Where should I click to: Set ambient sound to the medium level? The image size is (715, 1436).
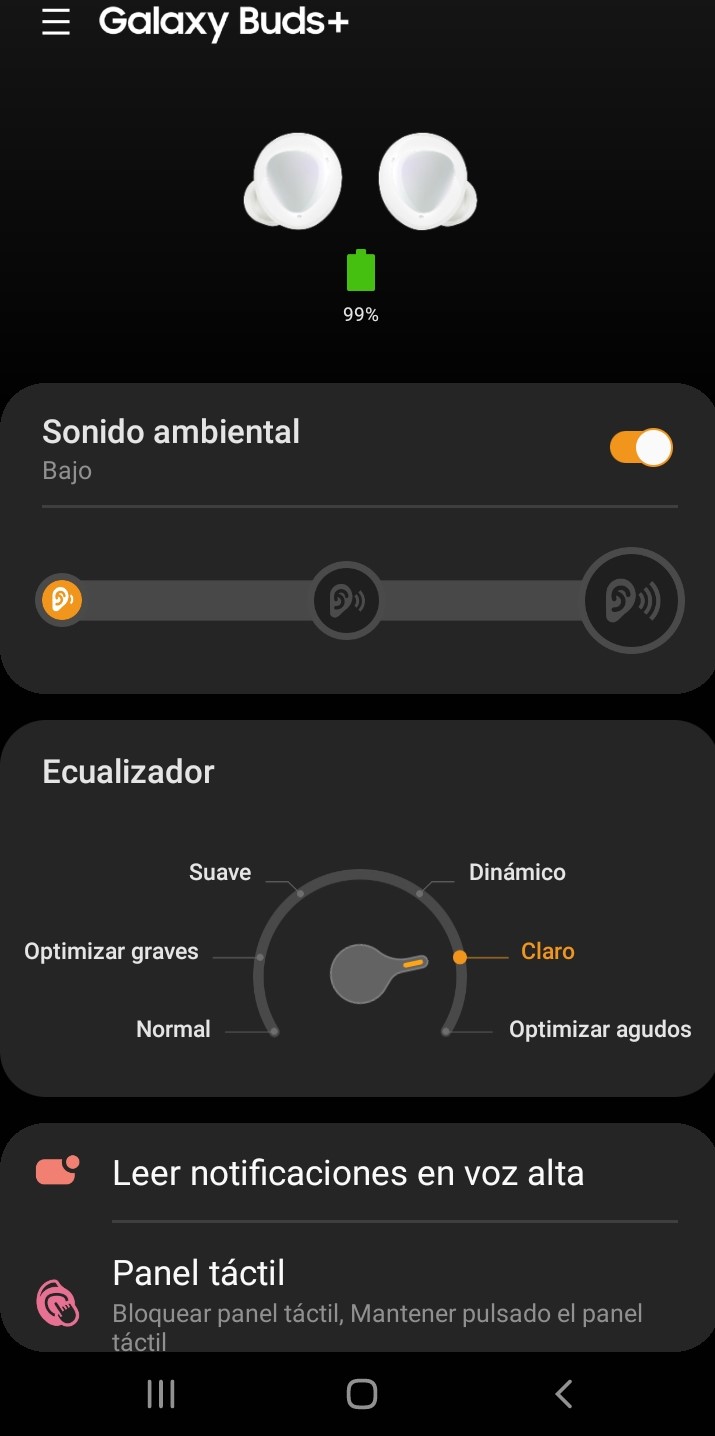point(345,601)
